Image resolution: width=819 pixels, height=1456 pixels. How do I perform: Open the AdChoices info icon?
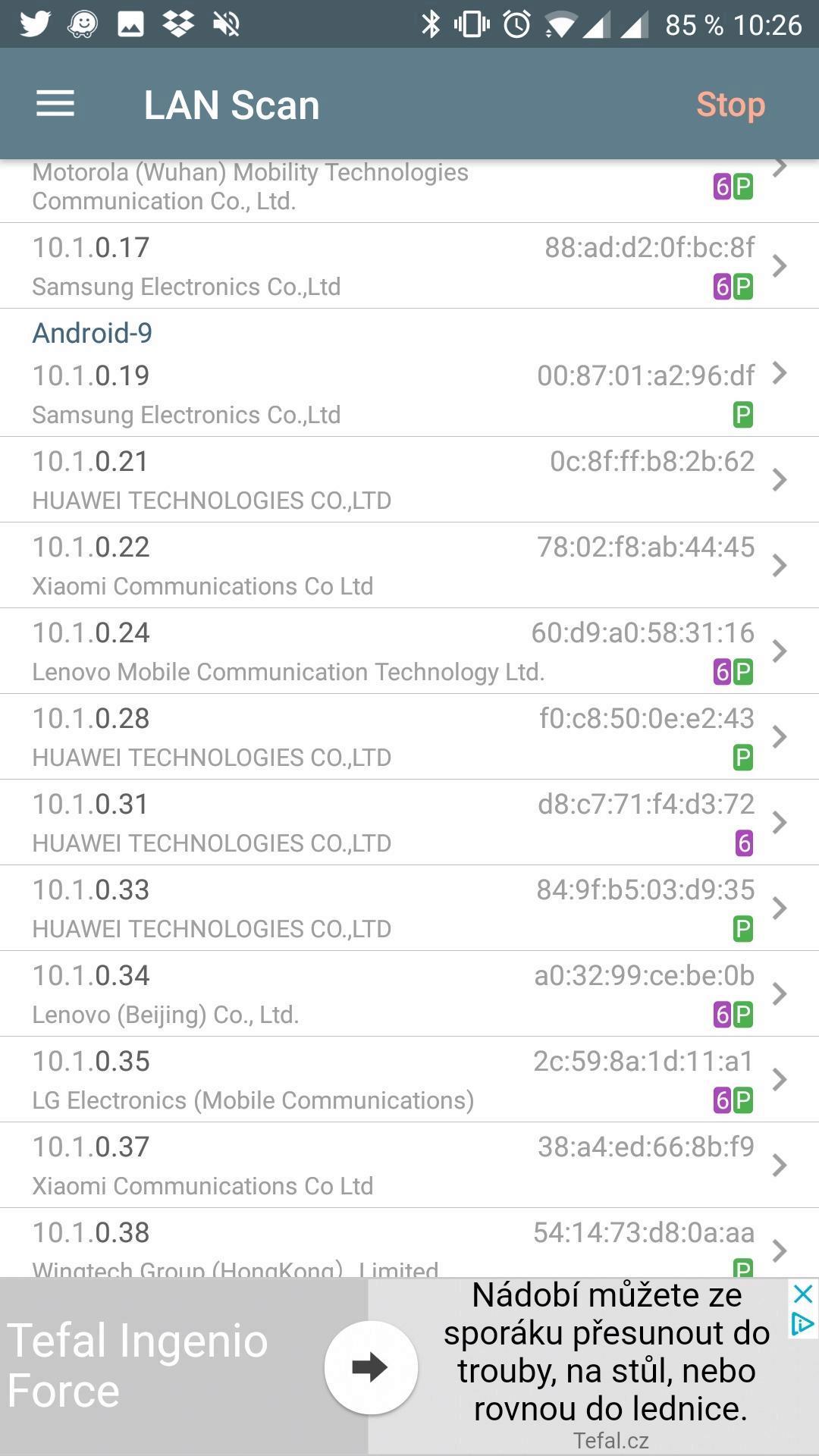(803, 1324)
